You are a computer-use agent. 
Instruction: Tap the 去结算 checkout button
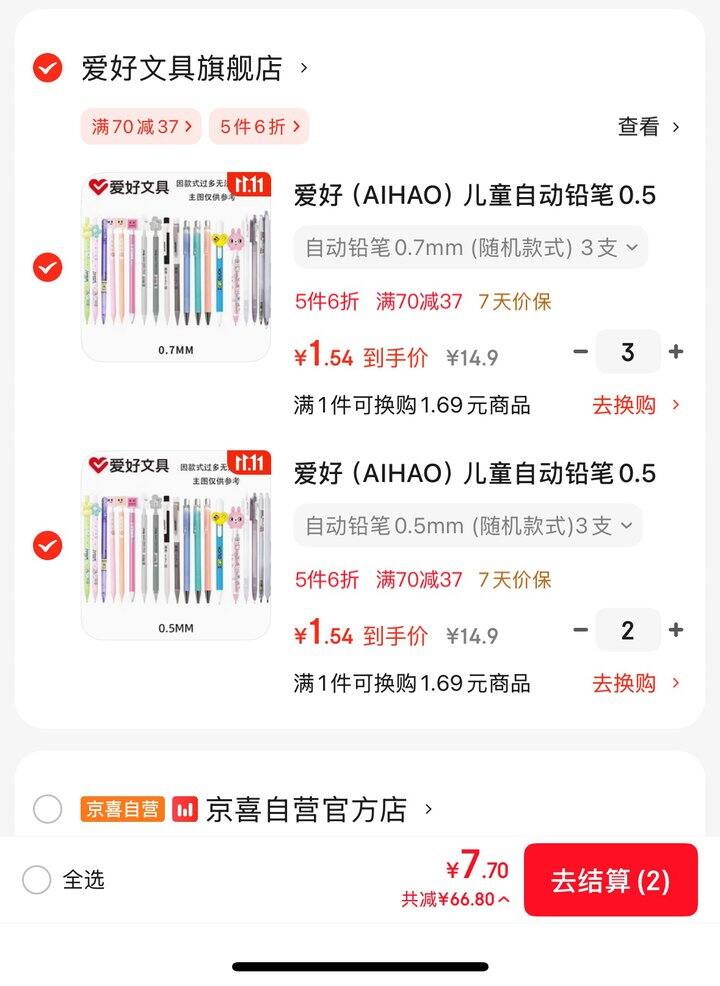pyautogui.click(x=611, y=881)
